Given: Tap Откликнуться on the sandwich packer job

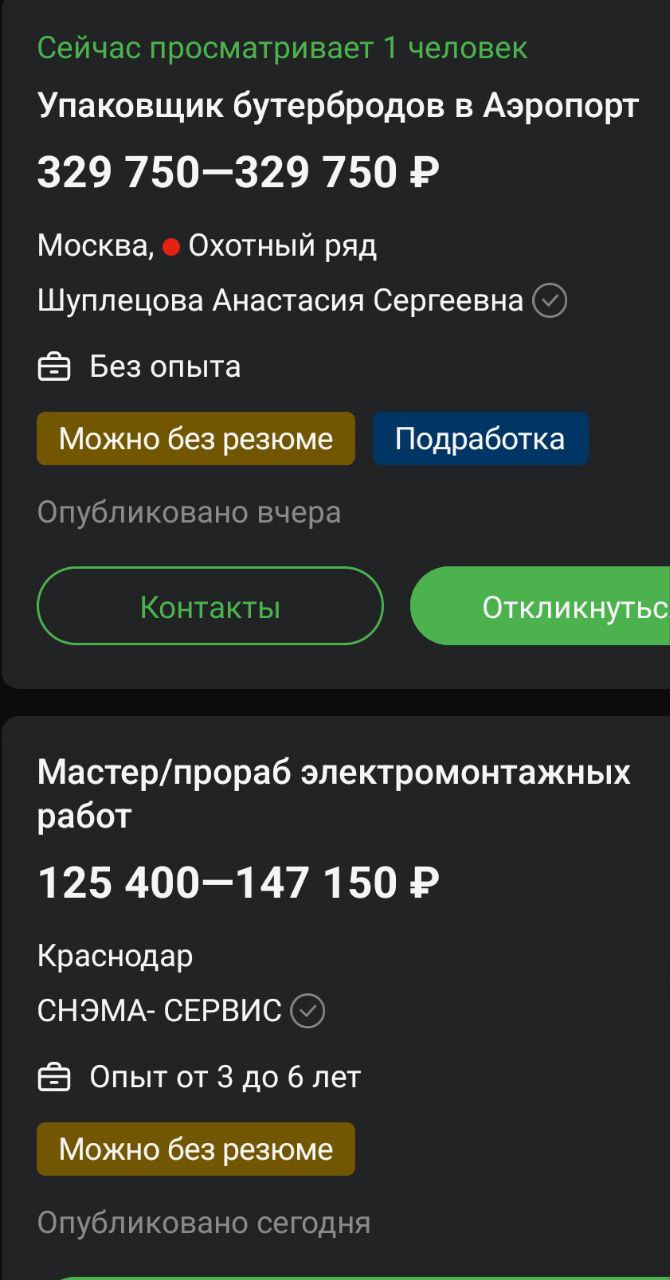Looking at the screenshot, I should coord(541,606).
